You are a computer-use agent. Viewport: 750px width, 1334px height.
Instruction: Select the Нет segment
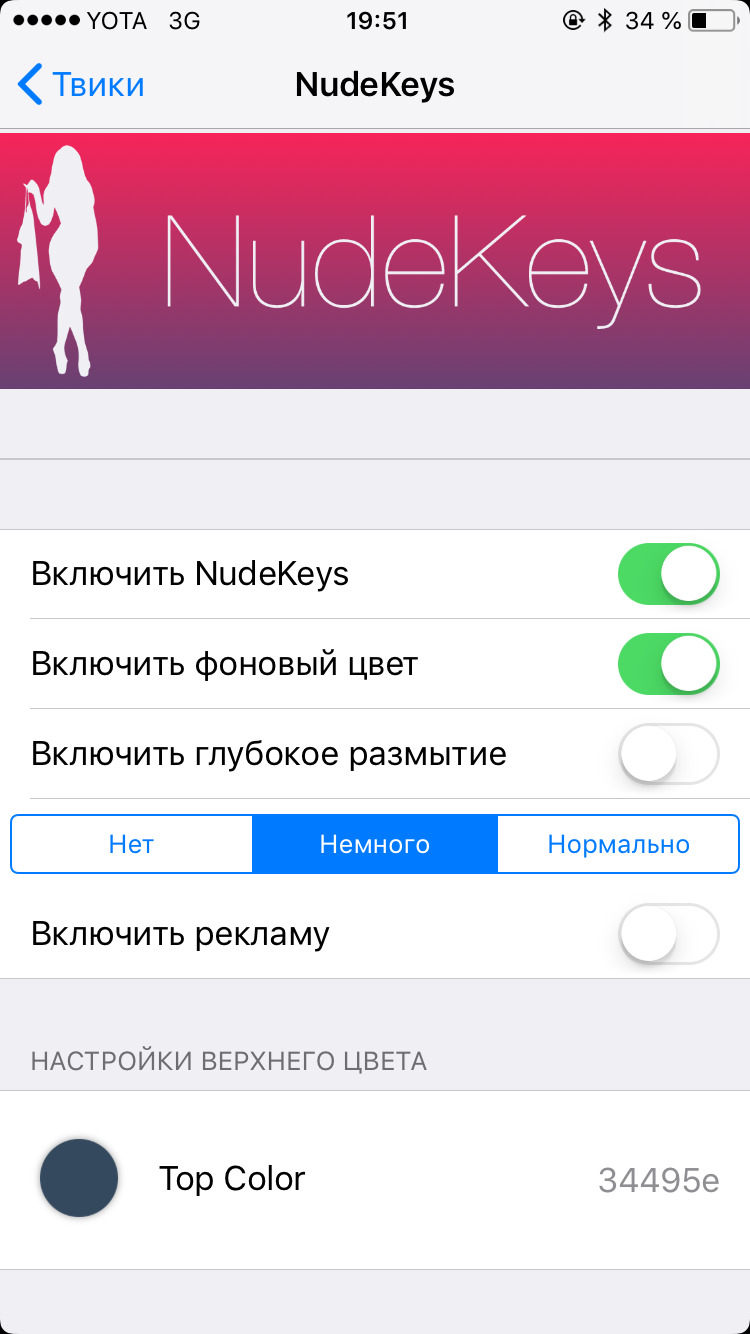132,844
